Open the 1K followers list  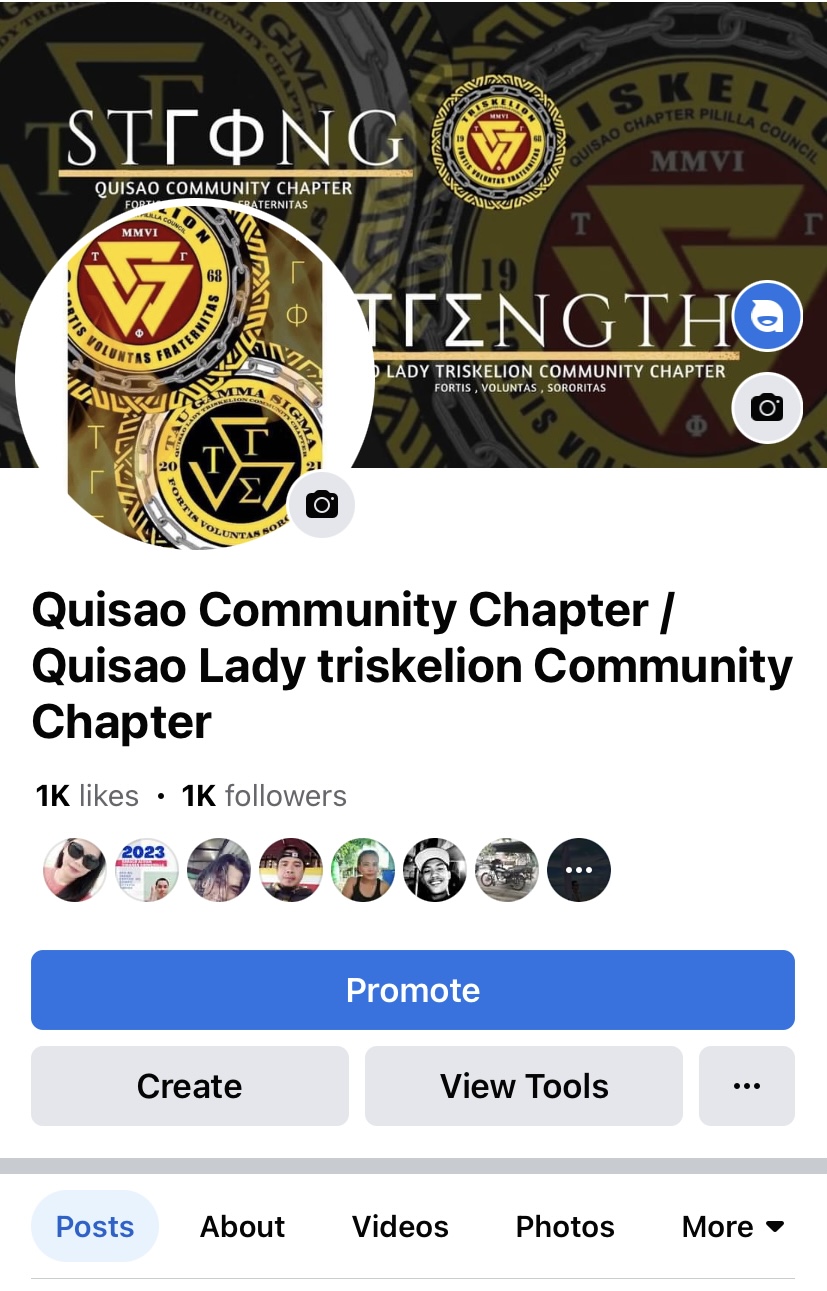click(264, 796)
